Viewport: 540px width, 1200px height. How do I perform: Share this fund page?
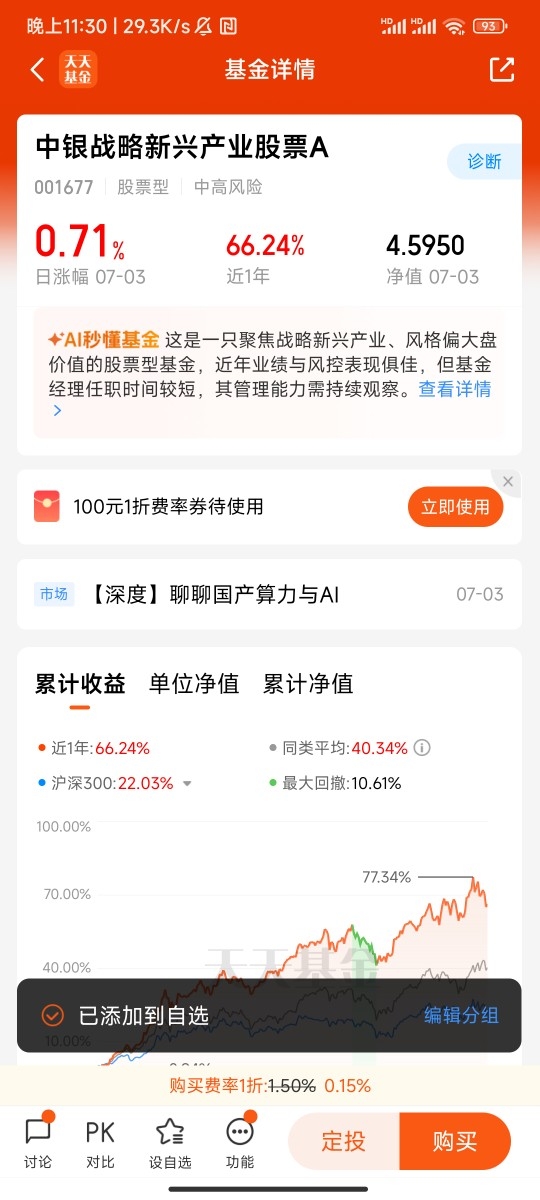(501, 69)
